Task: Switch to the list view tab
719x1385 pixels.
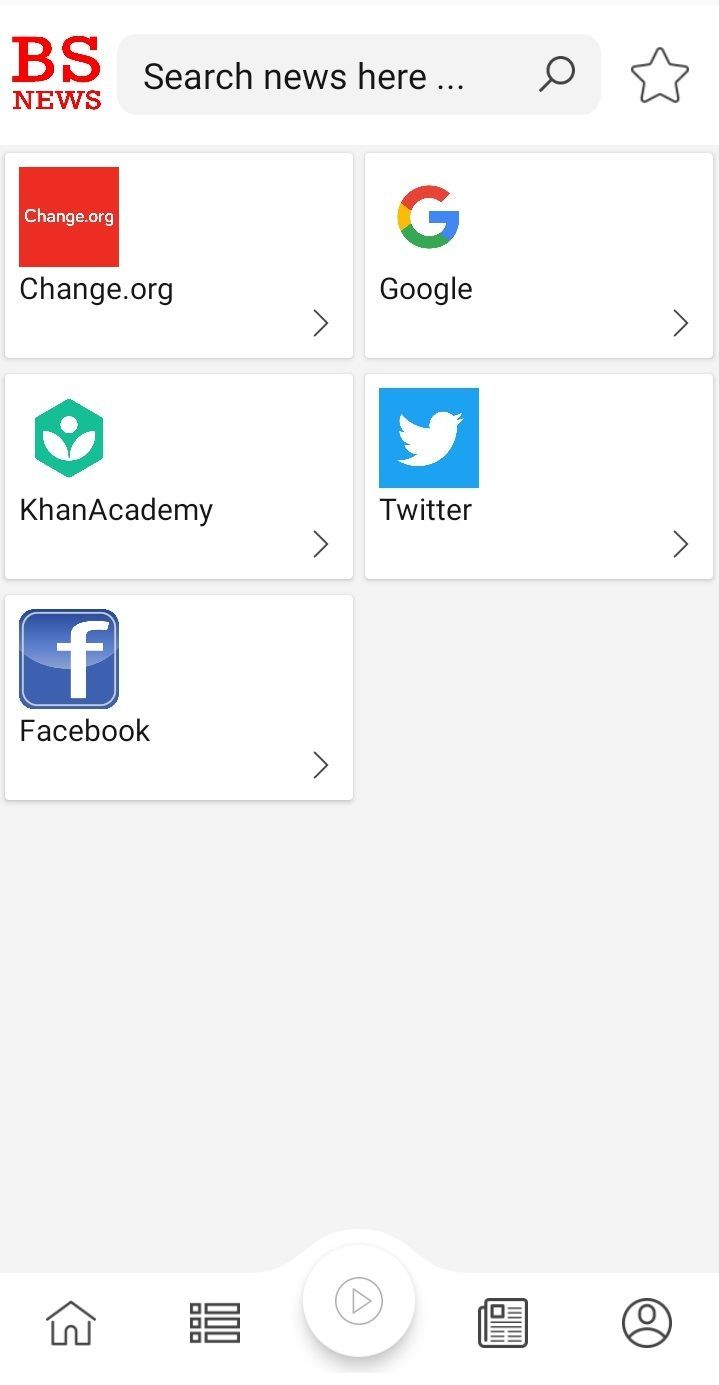Action: (215, 1323)
